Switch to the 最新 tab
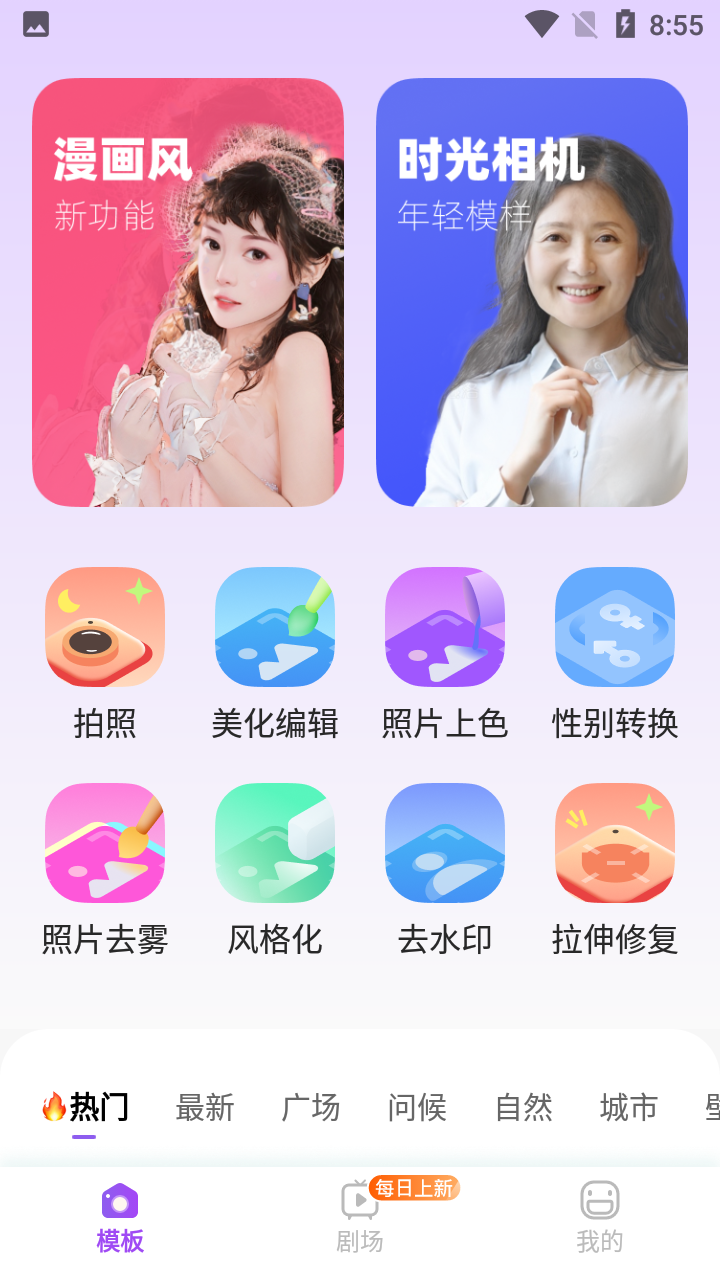The image size is (720, 1280). [x=205, y=1107]
